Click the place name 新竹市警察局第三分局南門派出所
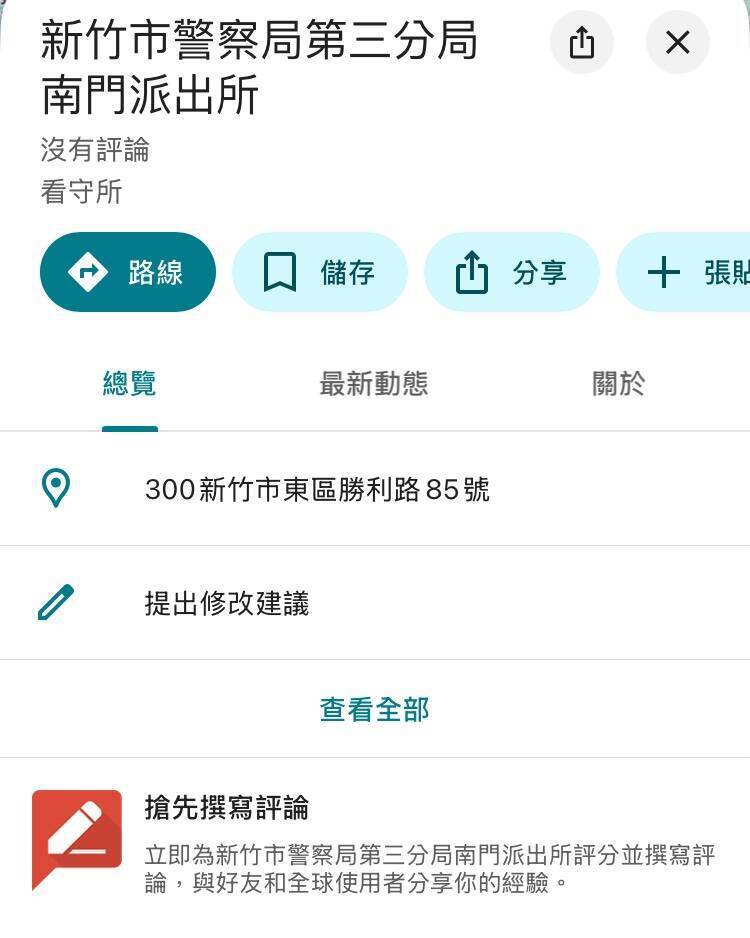The width and height of the screenshot is (750, 938). (x=260, y=70)
